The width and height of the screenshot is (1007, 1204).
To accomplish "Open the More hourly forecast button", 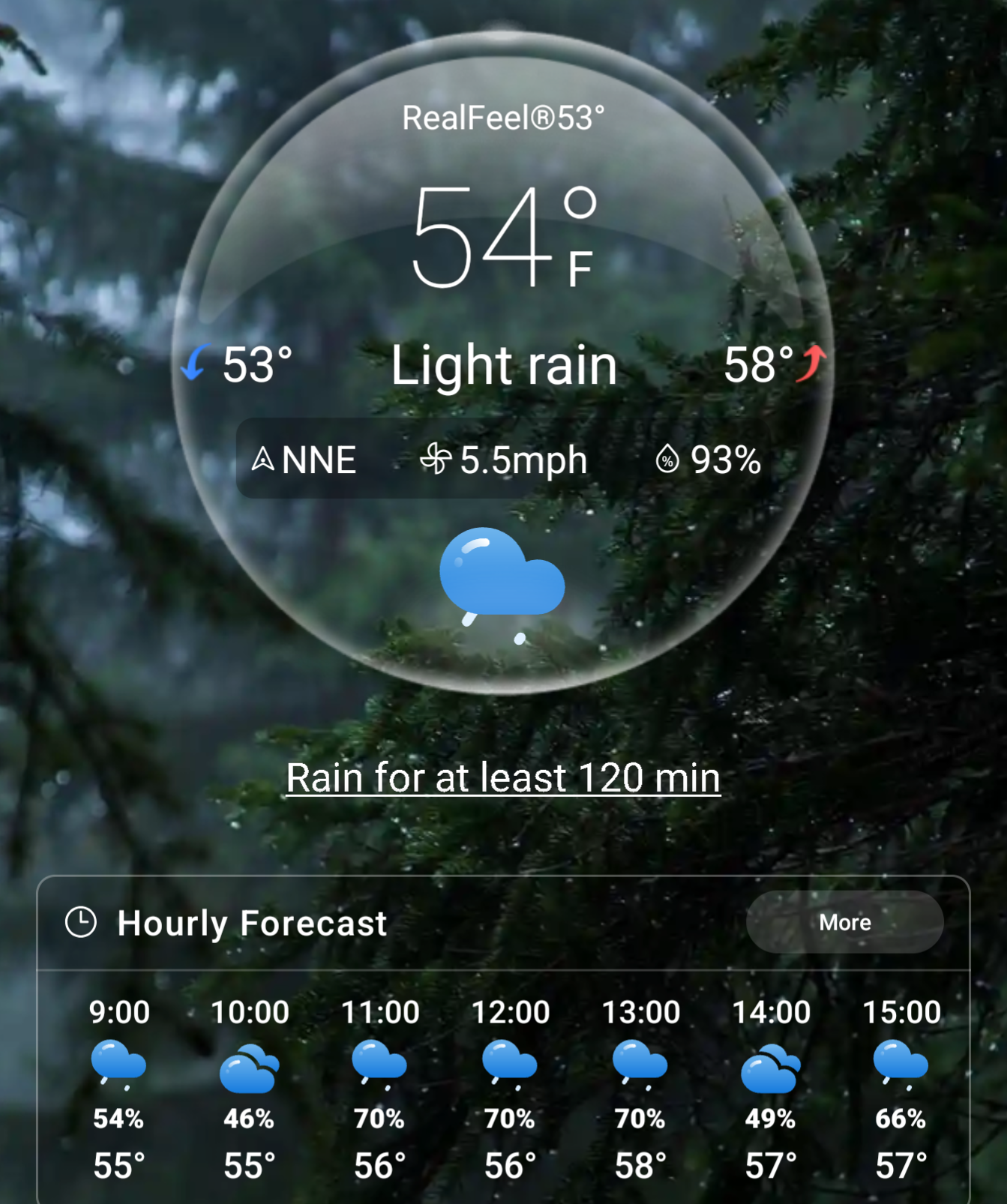I will coord(844,922).
